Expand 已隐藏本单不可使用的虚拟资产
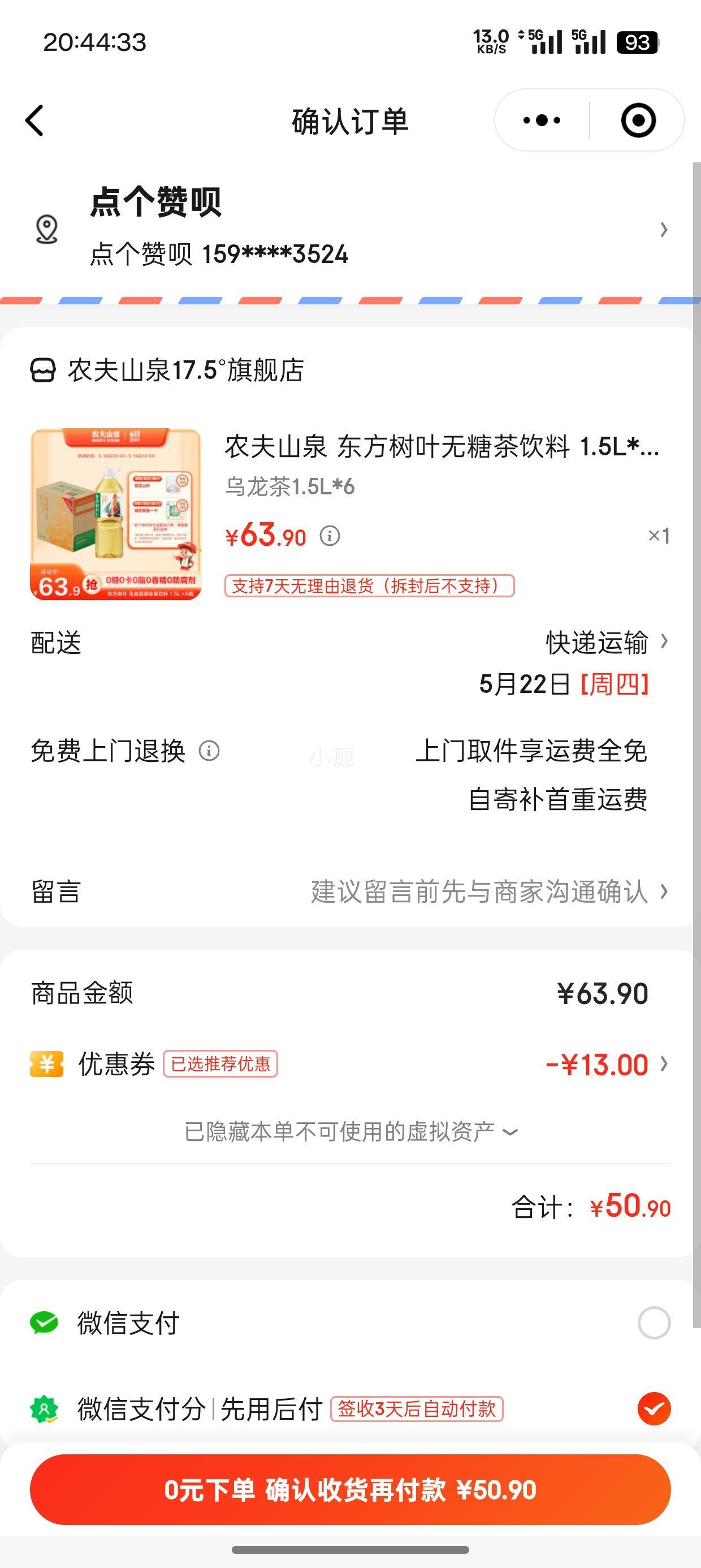 click(350, 1131)
